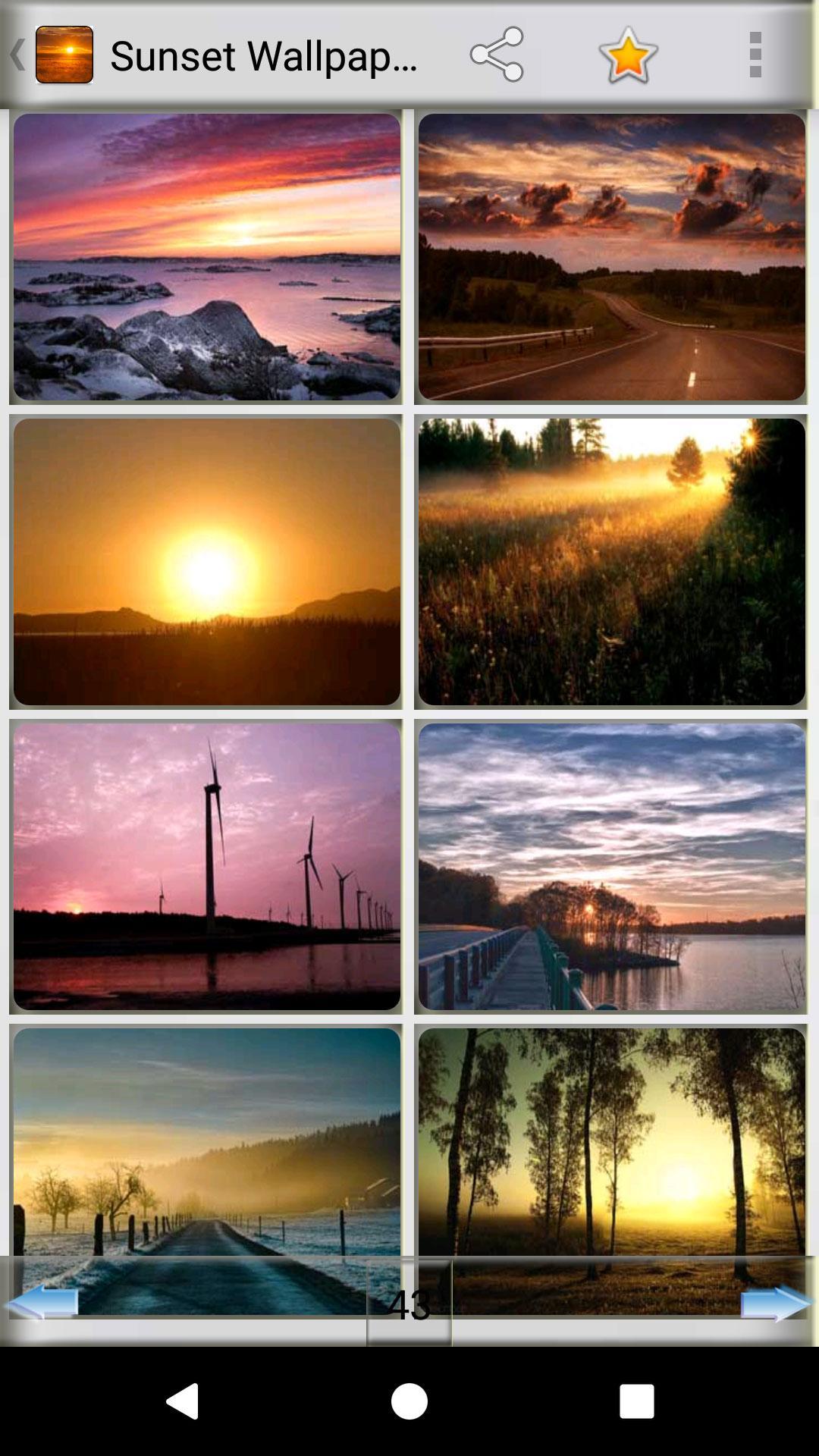Share the sunset wallpapers app
The height and width of the screenshot is (1456, 819).
point(497,55)
